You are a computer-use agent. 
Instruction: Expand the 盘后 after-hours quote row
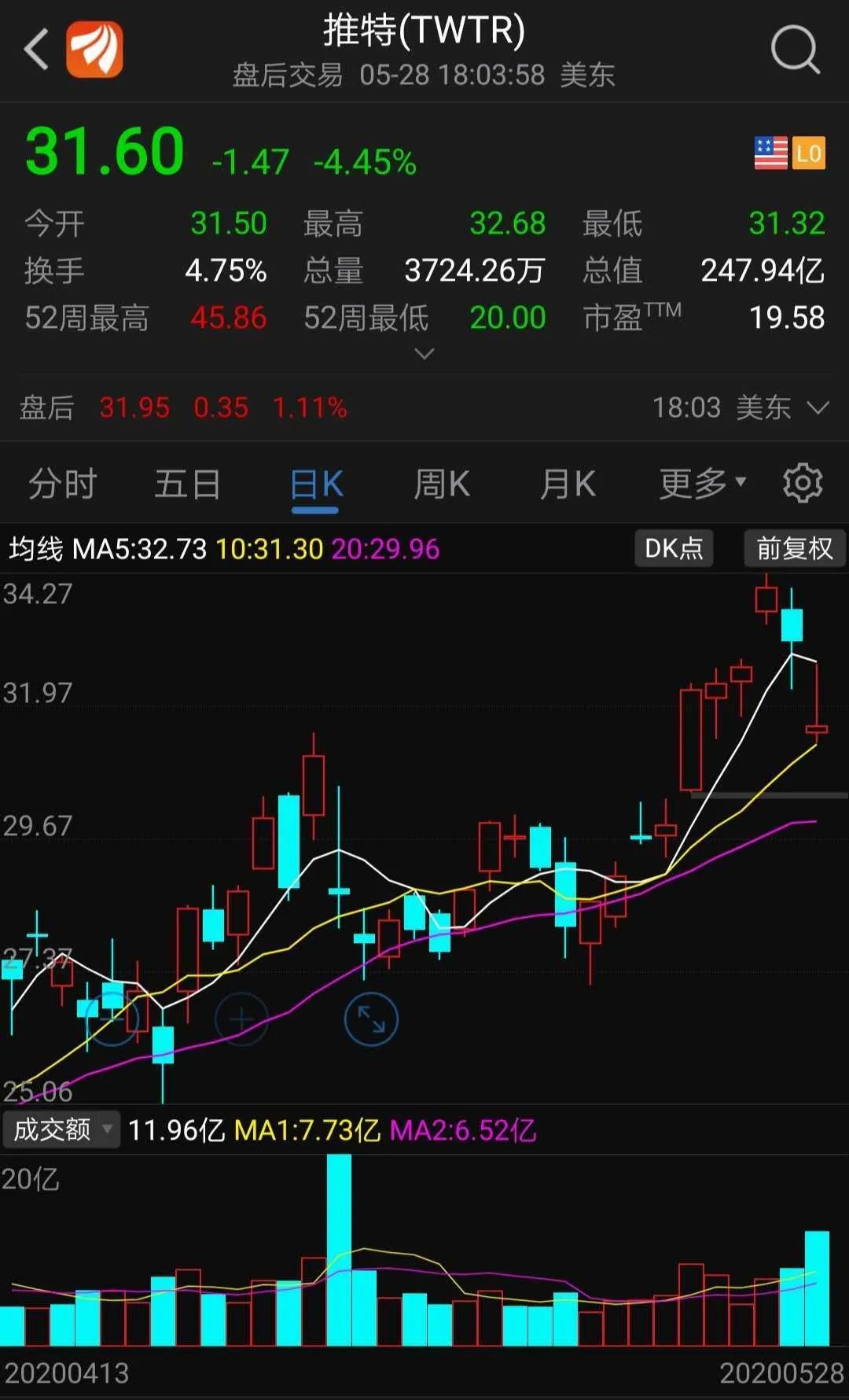point(818,407)
